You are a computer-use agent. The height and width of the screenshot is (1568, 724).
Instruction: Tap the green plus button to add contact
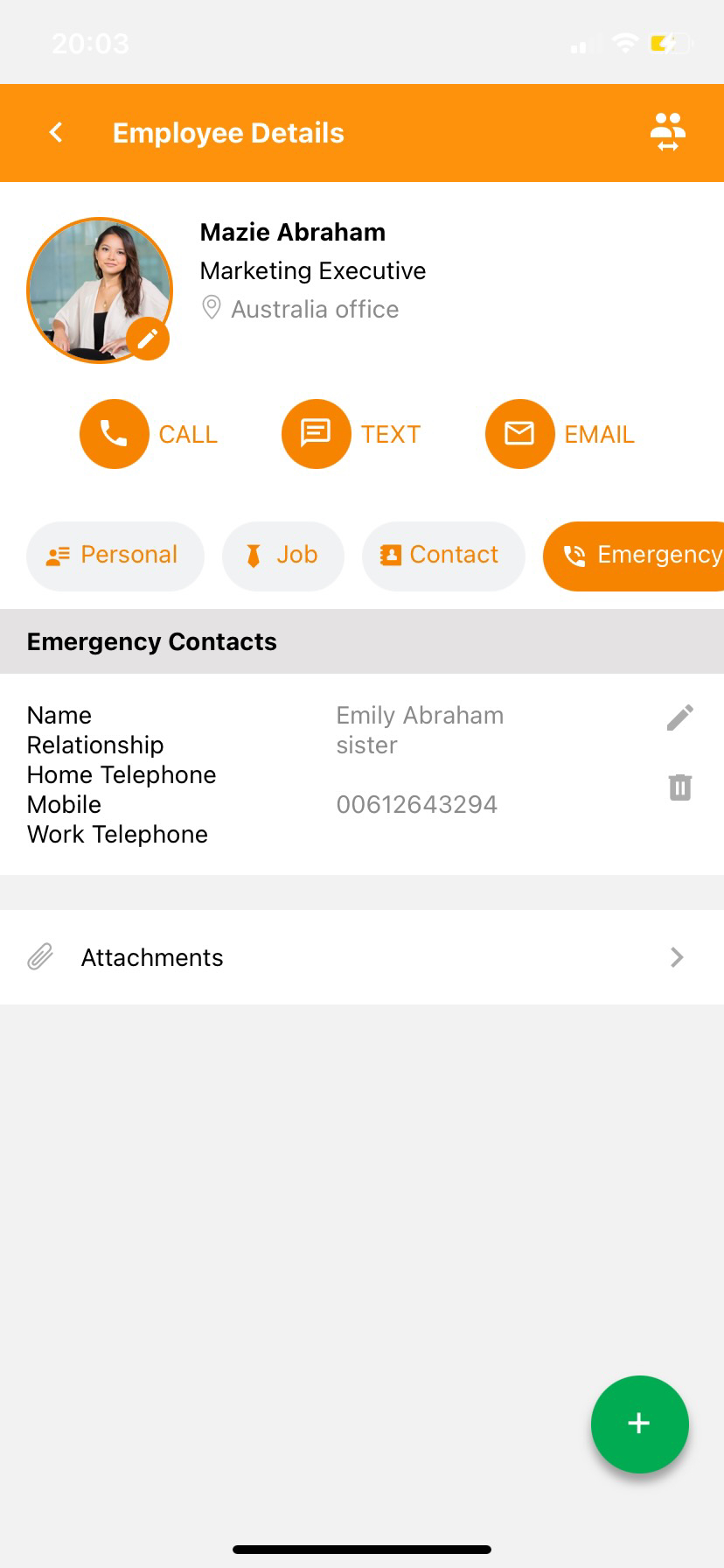(639, 1424)
